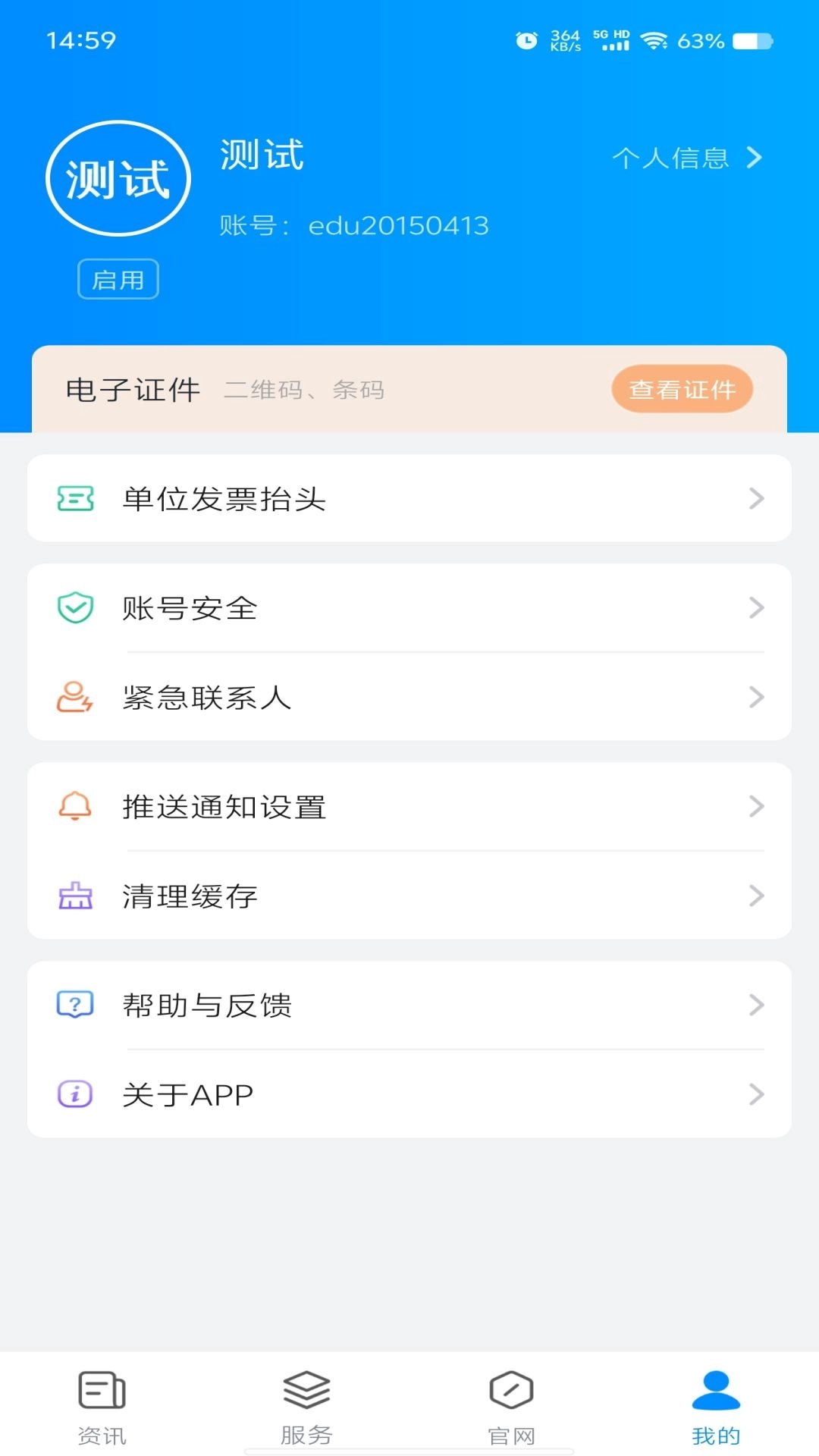This screenshot has width=819, height=1456.
Task: Expand 个人信息 with its chevron
Action: coord(753,158)
